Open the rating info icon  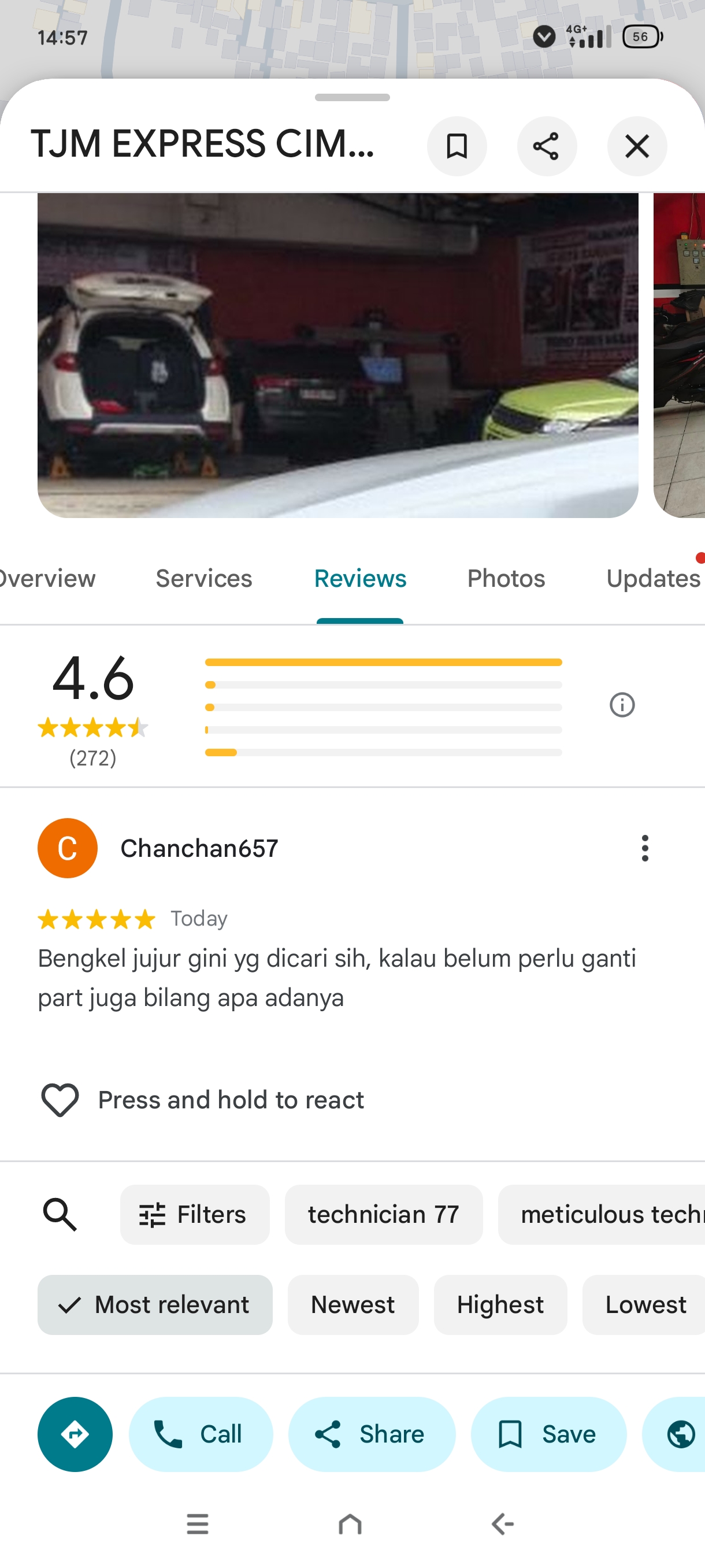click(622, 705)
